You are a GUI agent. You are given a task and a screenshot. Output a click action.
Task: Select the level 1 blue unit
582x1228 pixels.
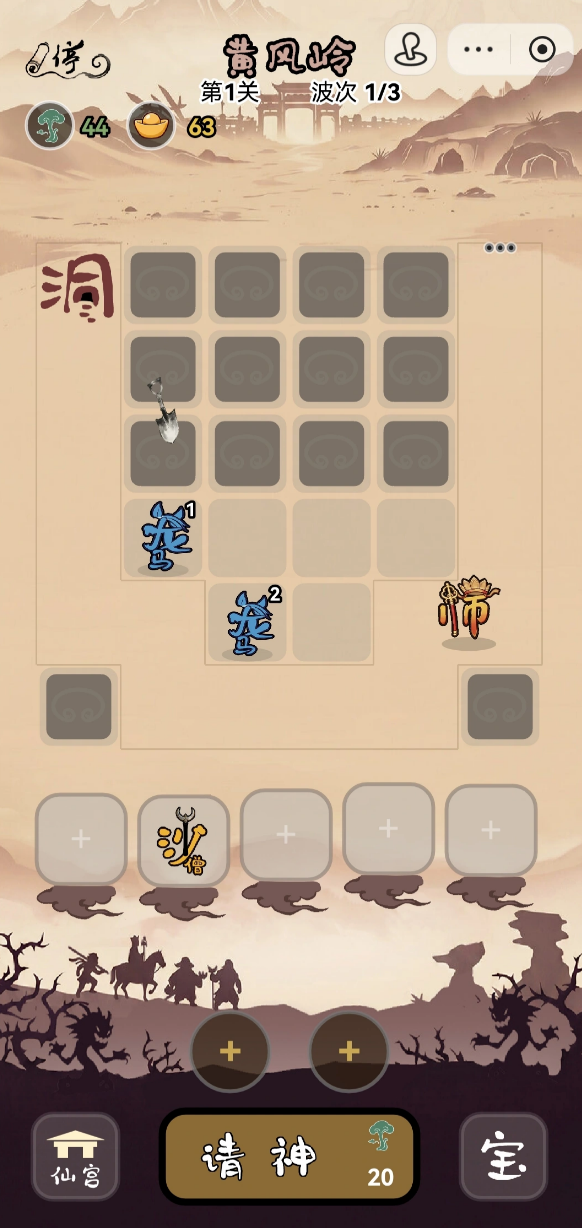pyautogui.click(x=165, y=538)
